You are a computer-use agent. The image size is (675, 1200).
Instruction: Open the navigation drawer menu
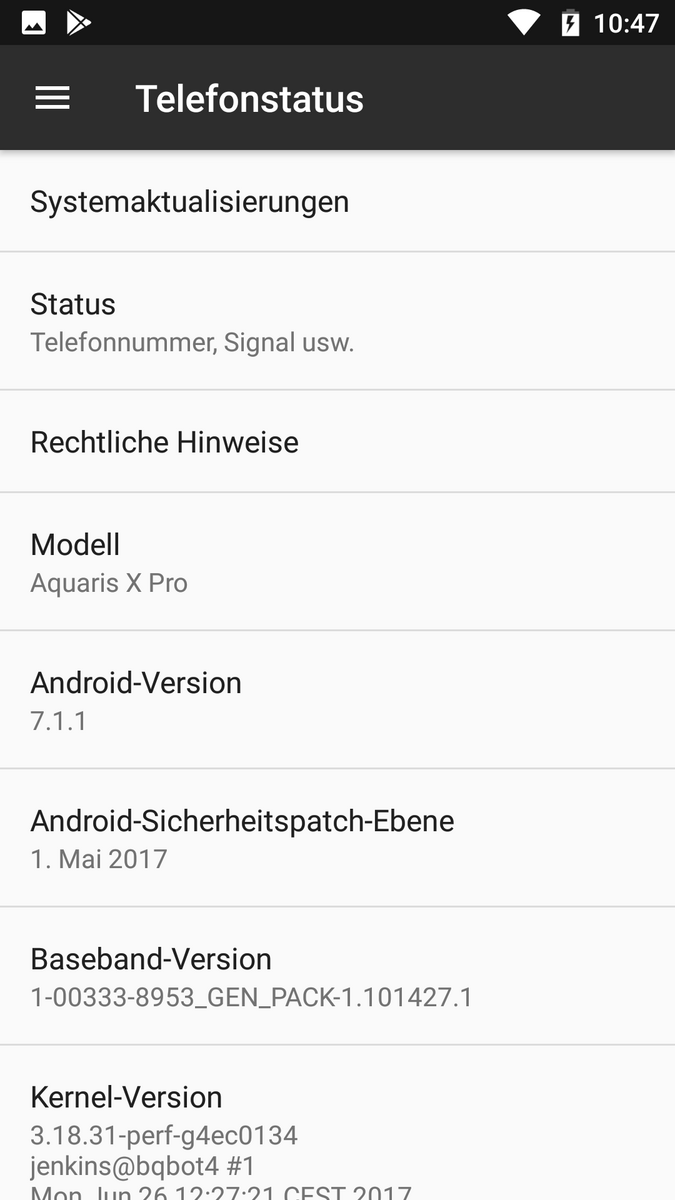(x=52, y=98)
